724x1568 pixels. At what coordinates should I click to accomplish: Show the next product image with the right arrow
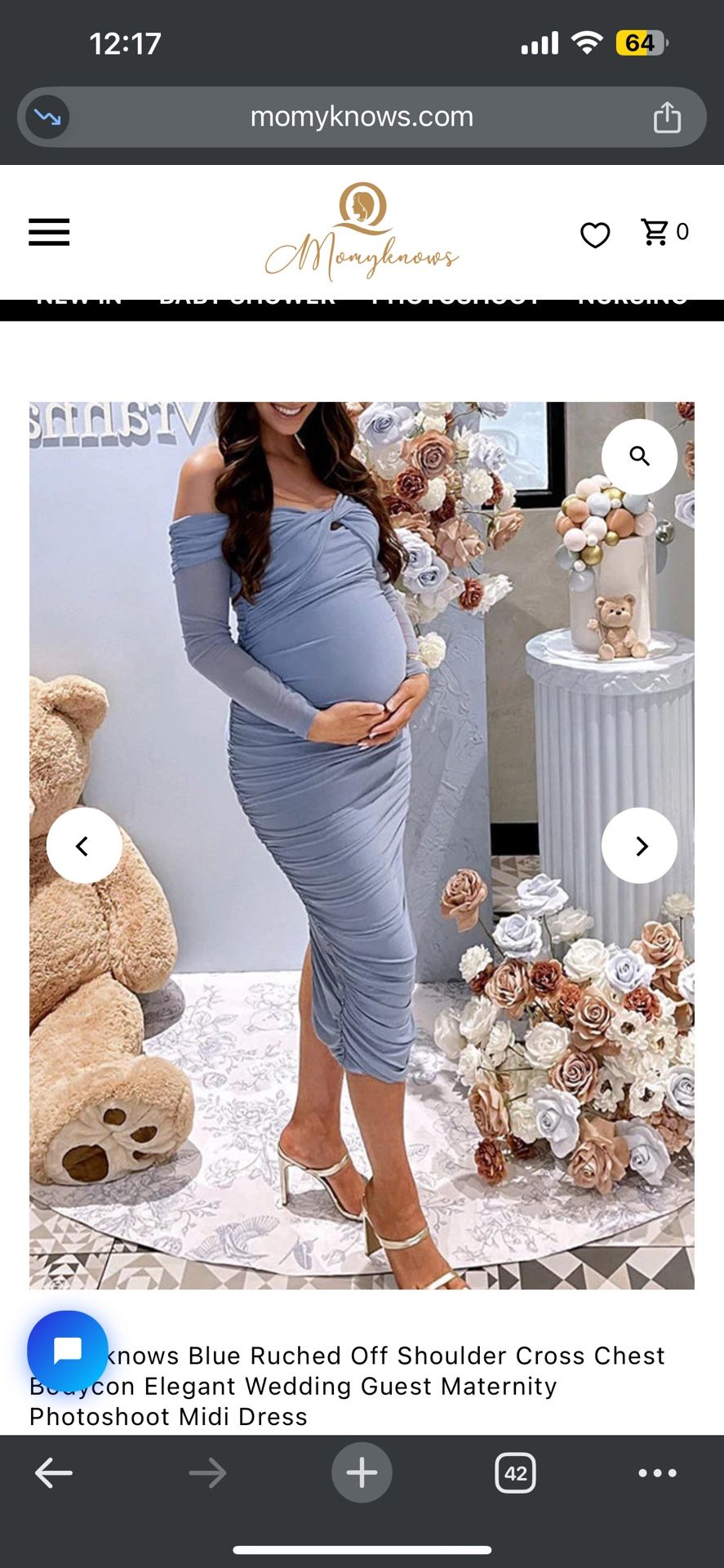pyautogui.click(x=640, y=846)
